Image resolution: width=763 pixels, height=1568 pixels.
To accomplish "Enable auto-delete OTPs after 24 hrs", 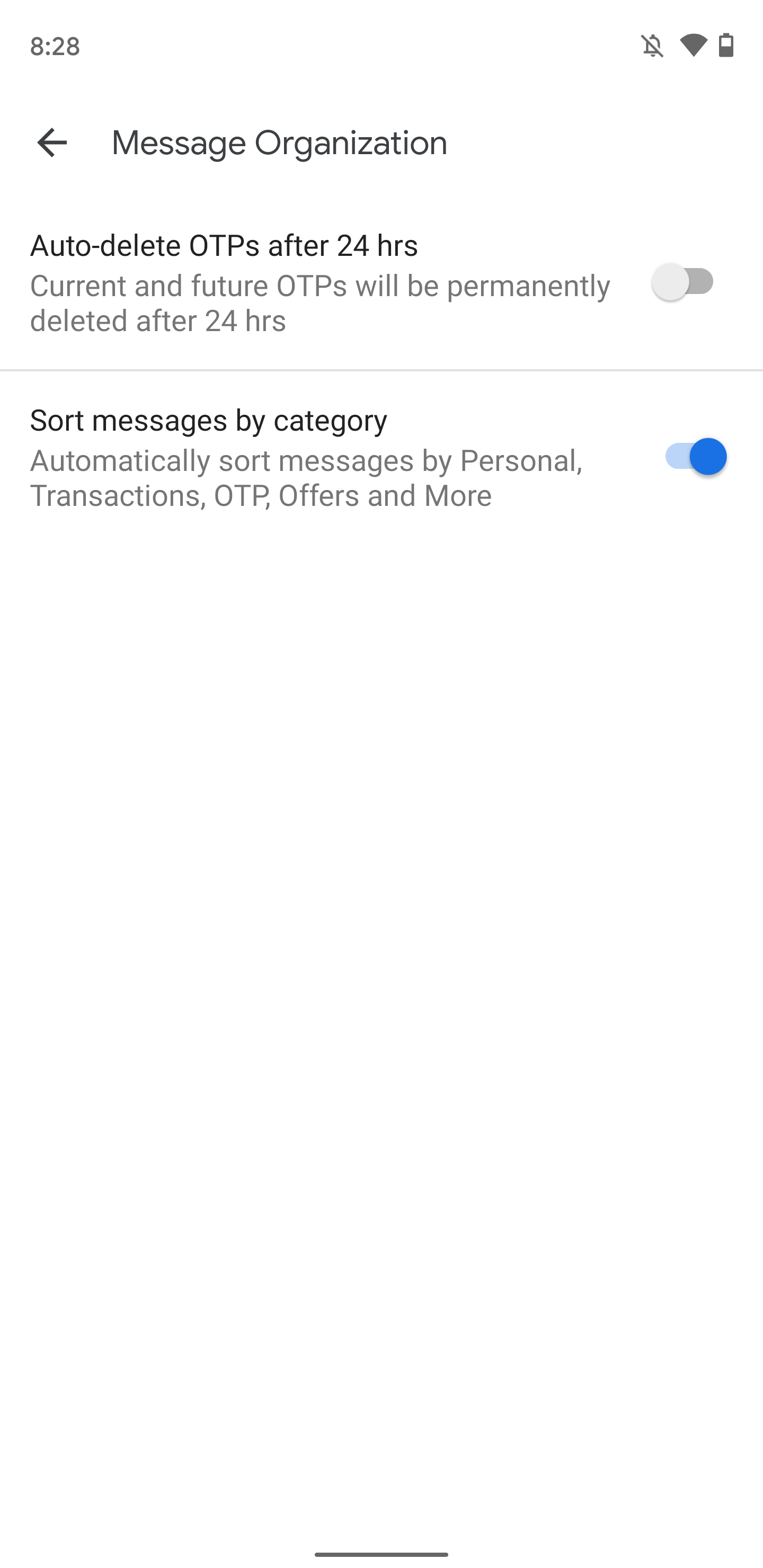I will coord(682,282).
